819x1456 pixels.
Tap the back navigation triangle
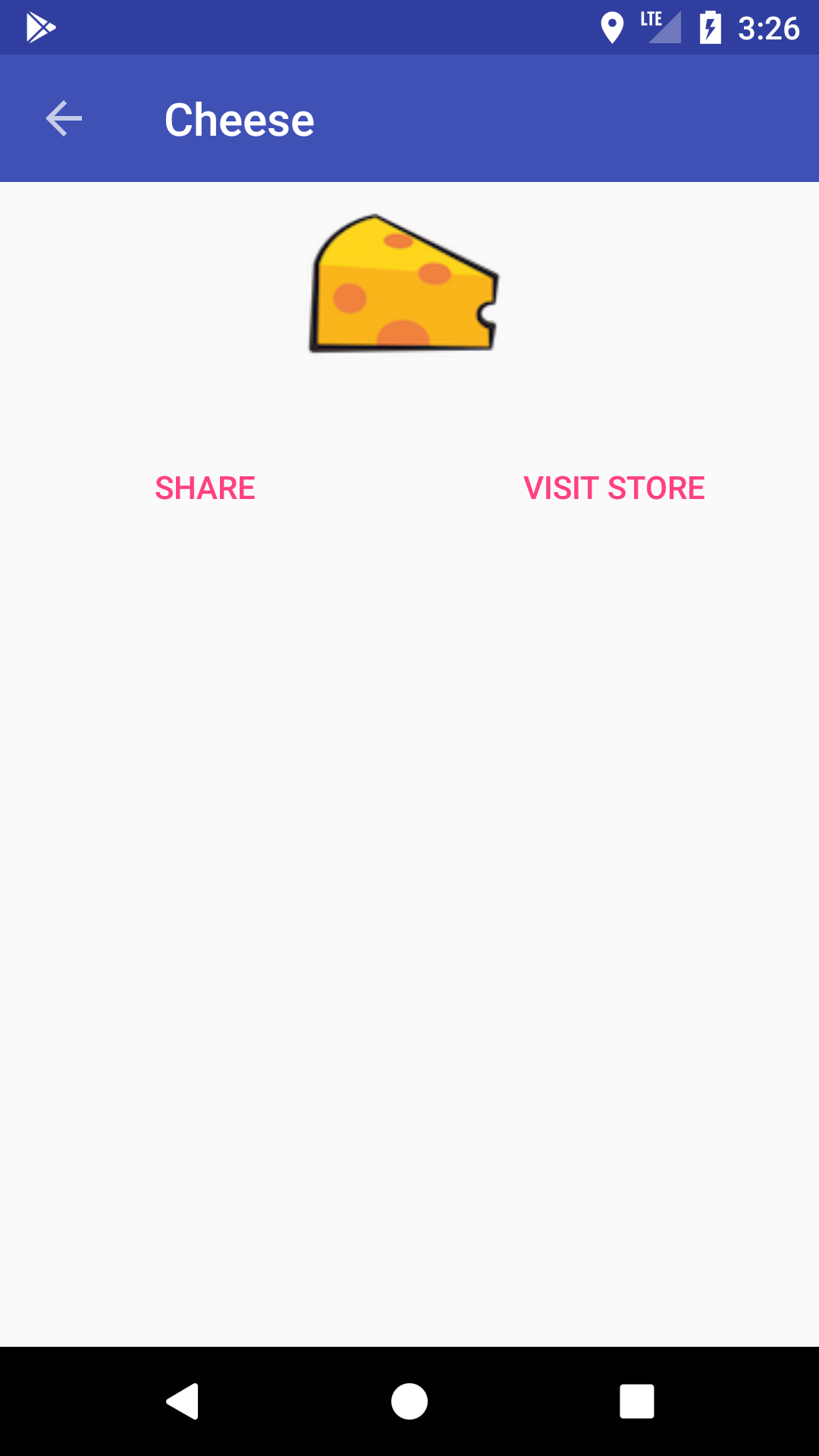(182, 1401)
